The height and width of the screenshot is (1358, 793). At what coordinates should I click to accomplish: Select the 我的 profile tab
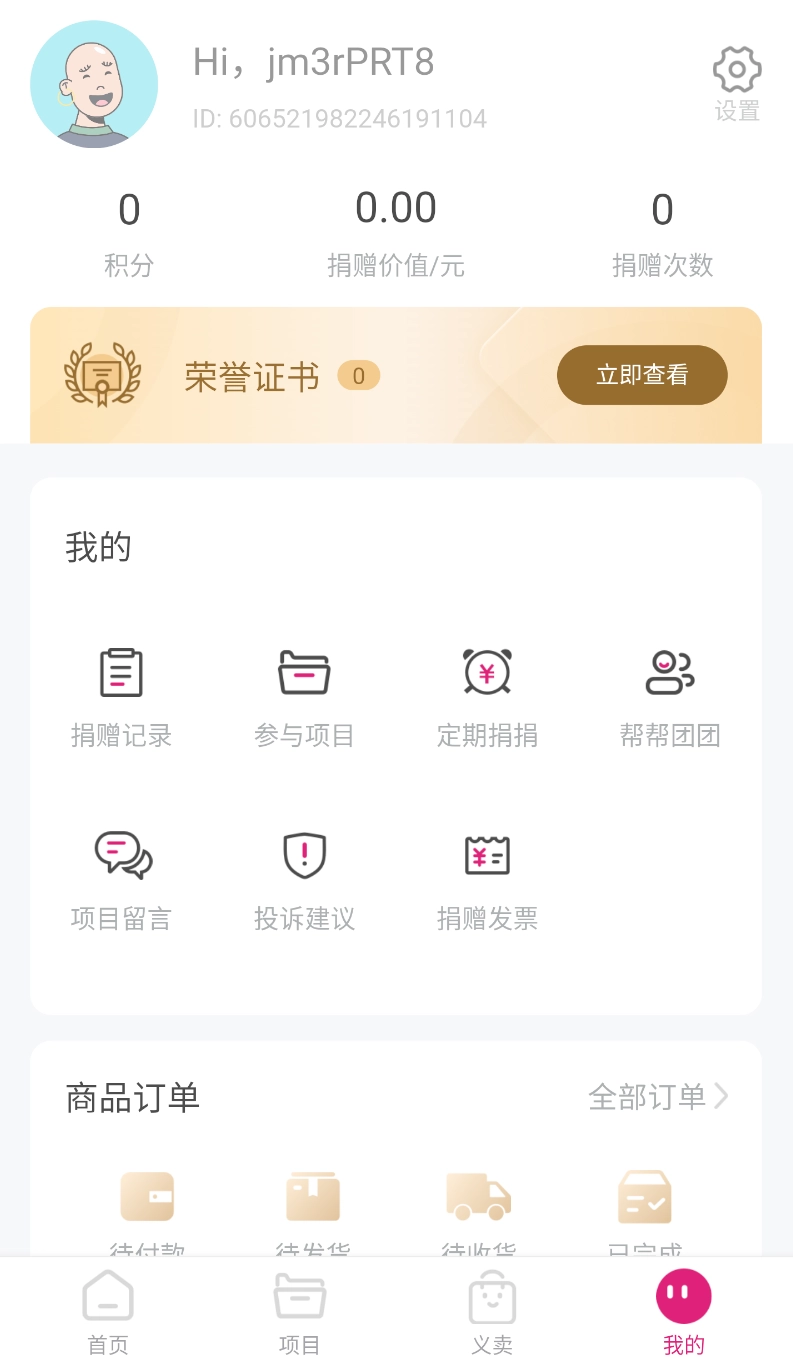683,1310
